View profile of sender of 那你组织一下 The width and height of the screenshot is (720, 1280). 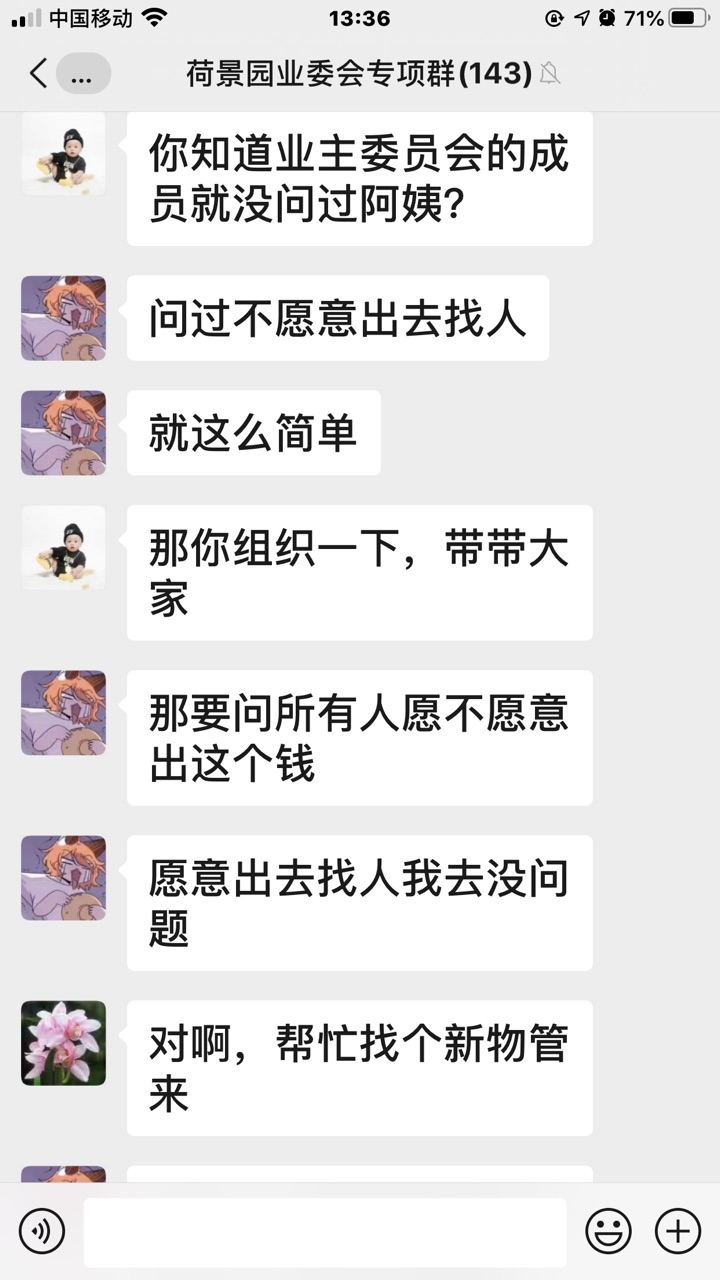(x=63, y=548)
